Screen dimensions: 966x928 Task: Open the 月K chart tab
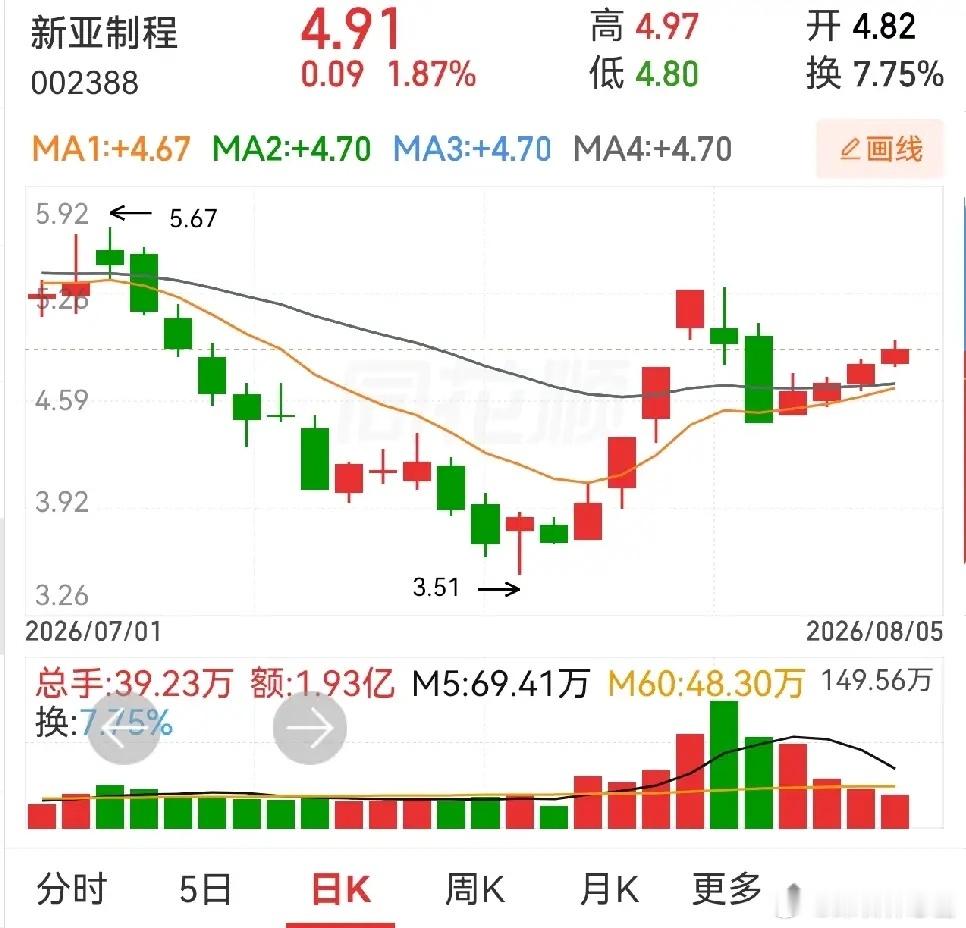pos(609,889)
